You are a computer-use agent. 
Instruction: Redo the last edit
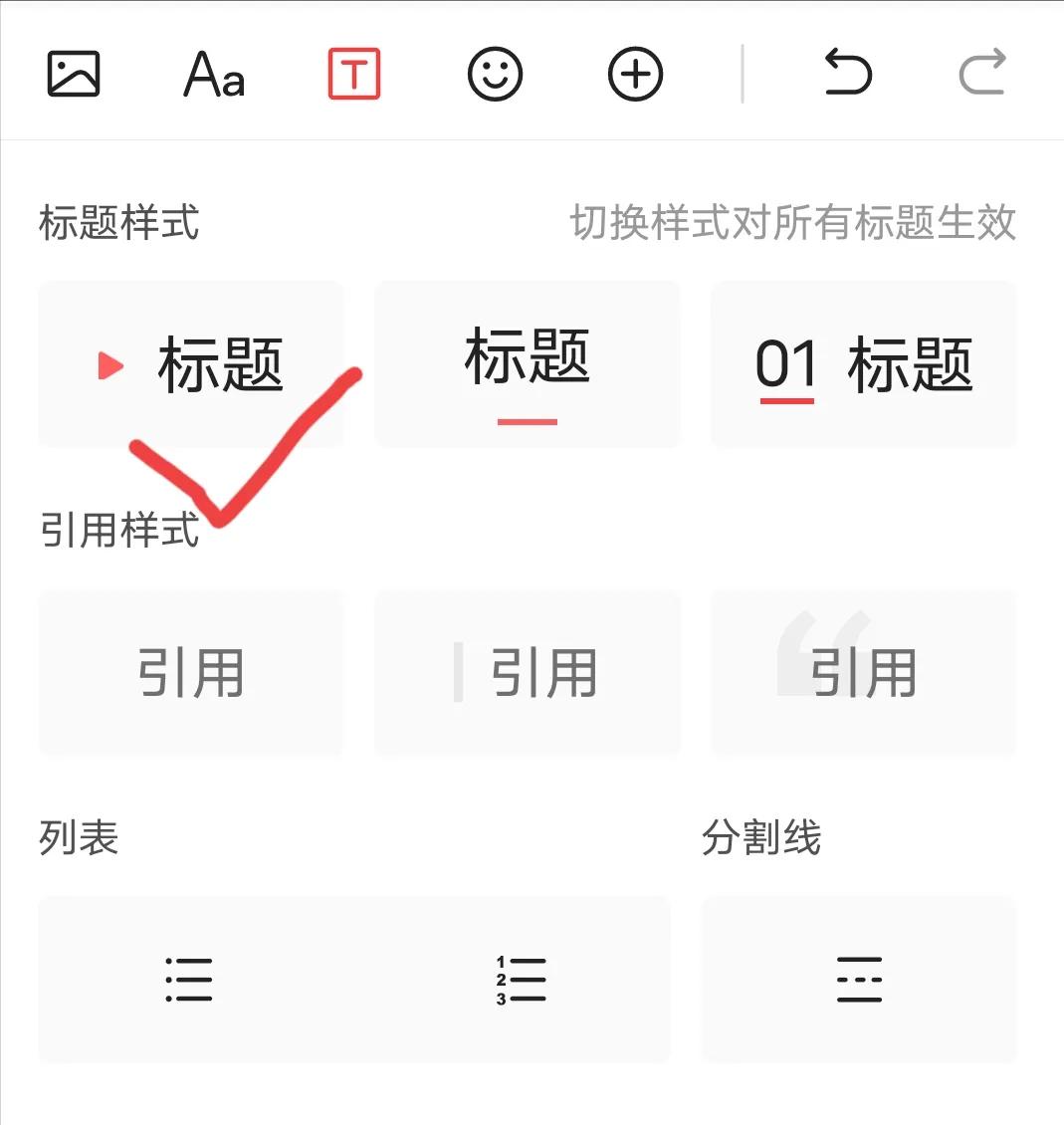click(x=983, y=74)
